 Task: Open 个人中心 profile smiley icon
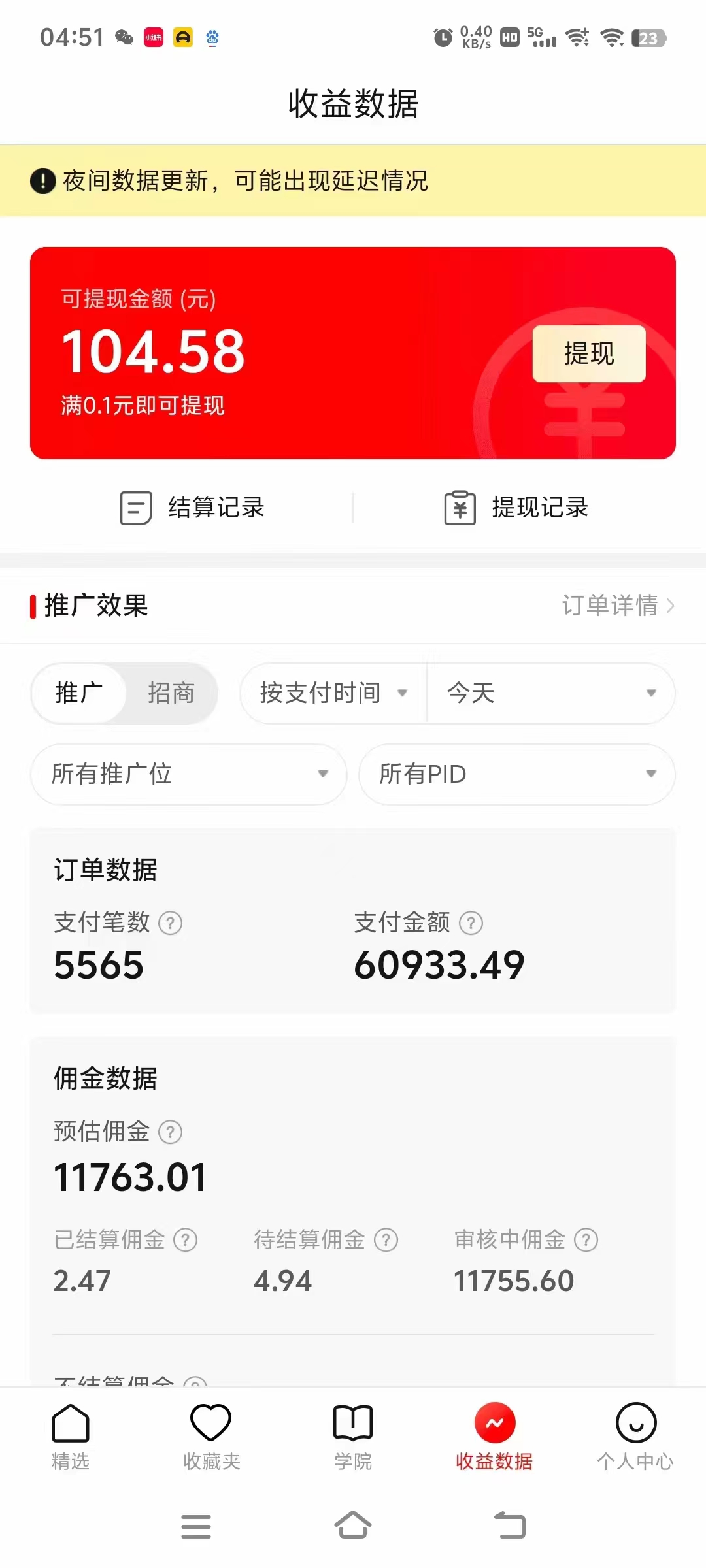pos(635,1422)
